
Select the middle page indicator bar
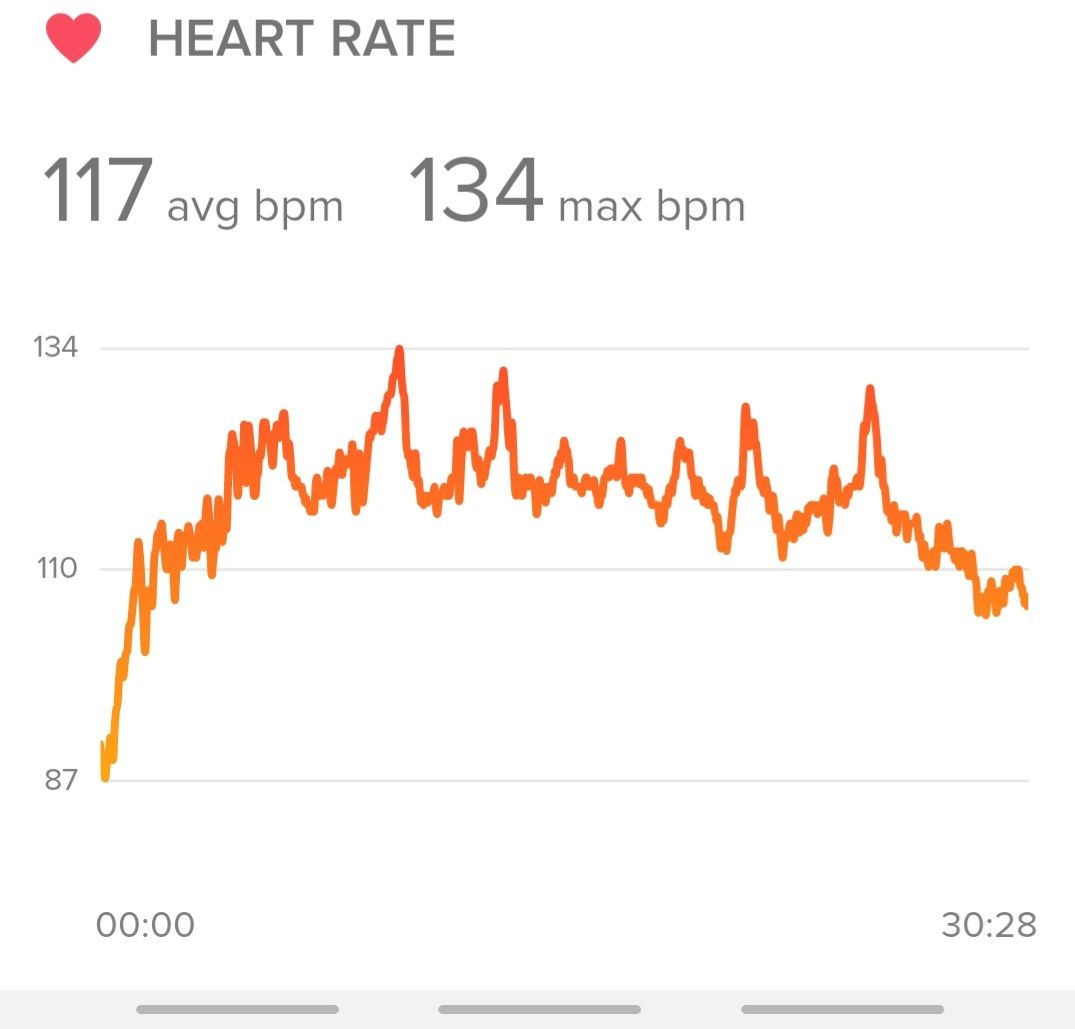(539, 1009)
